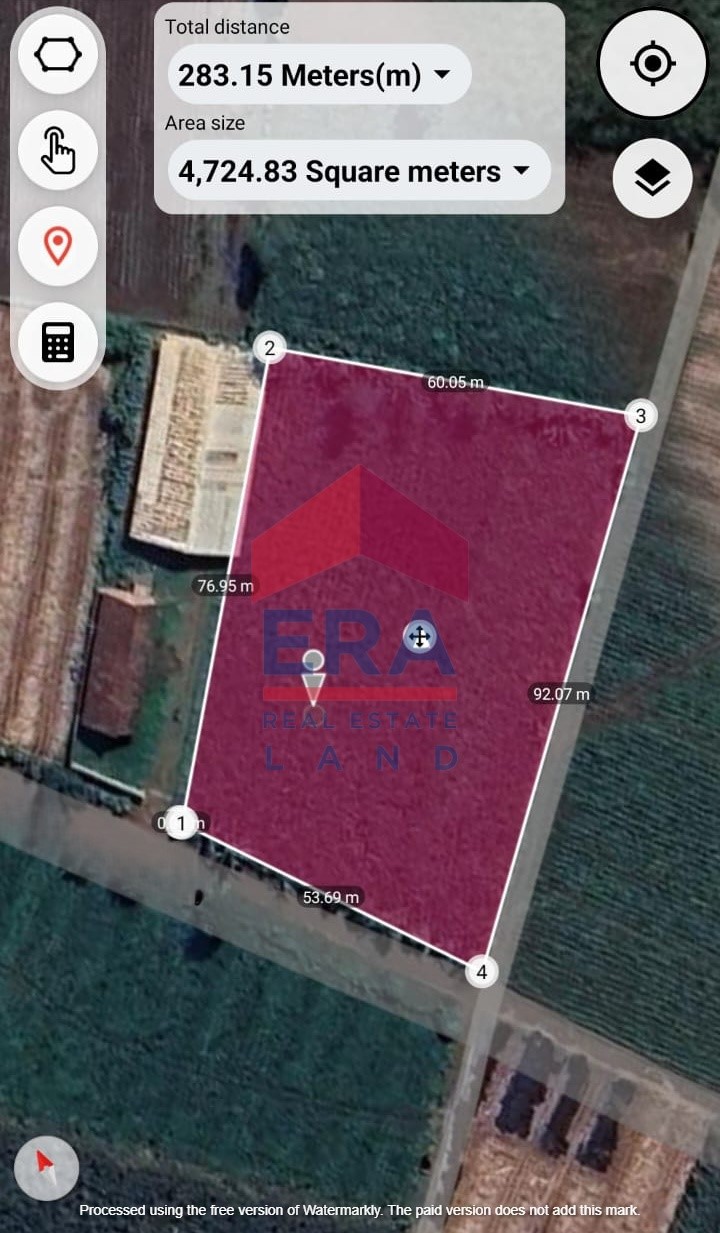Screen dimensions: 720x1233
Task: Switch to manual tap-point mode
Action: coord(58,151)
